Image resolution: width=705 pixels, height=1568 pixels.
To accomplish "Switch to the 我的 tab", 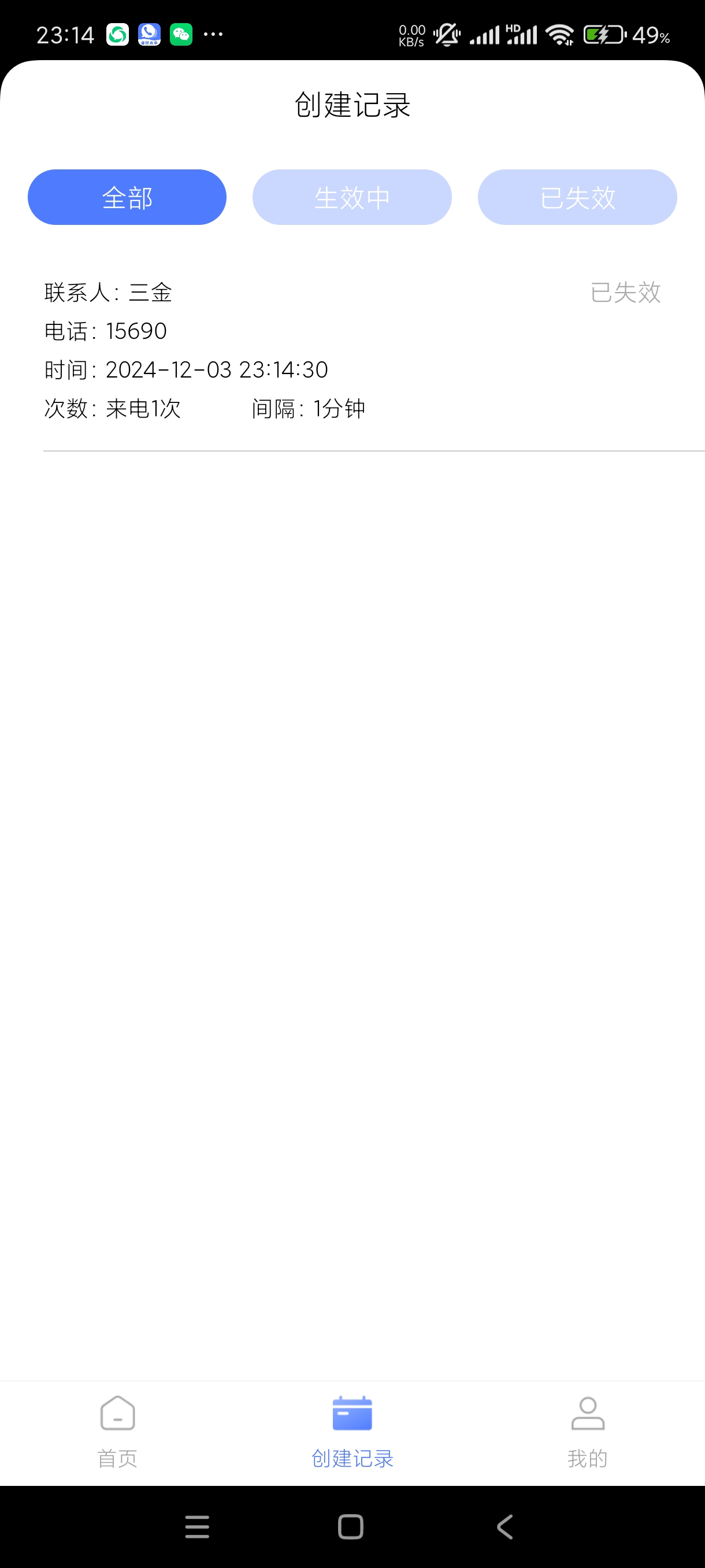I will pos(587,1432).
